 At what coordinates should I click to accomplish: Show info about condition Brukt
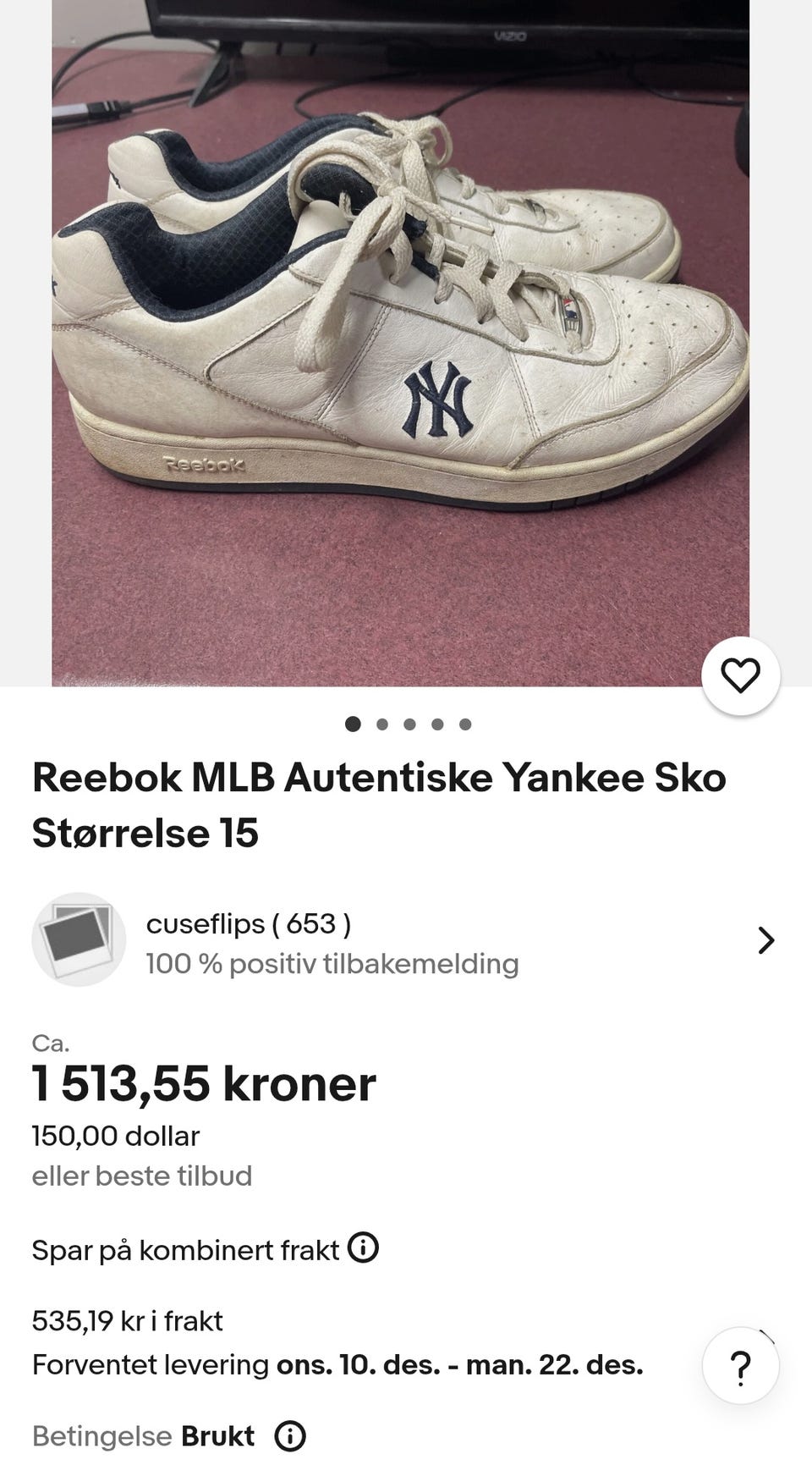pyautogui.click(x=290, y=1436)
